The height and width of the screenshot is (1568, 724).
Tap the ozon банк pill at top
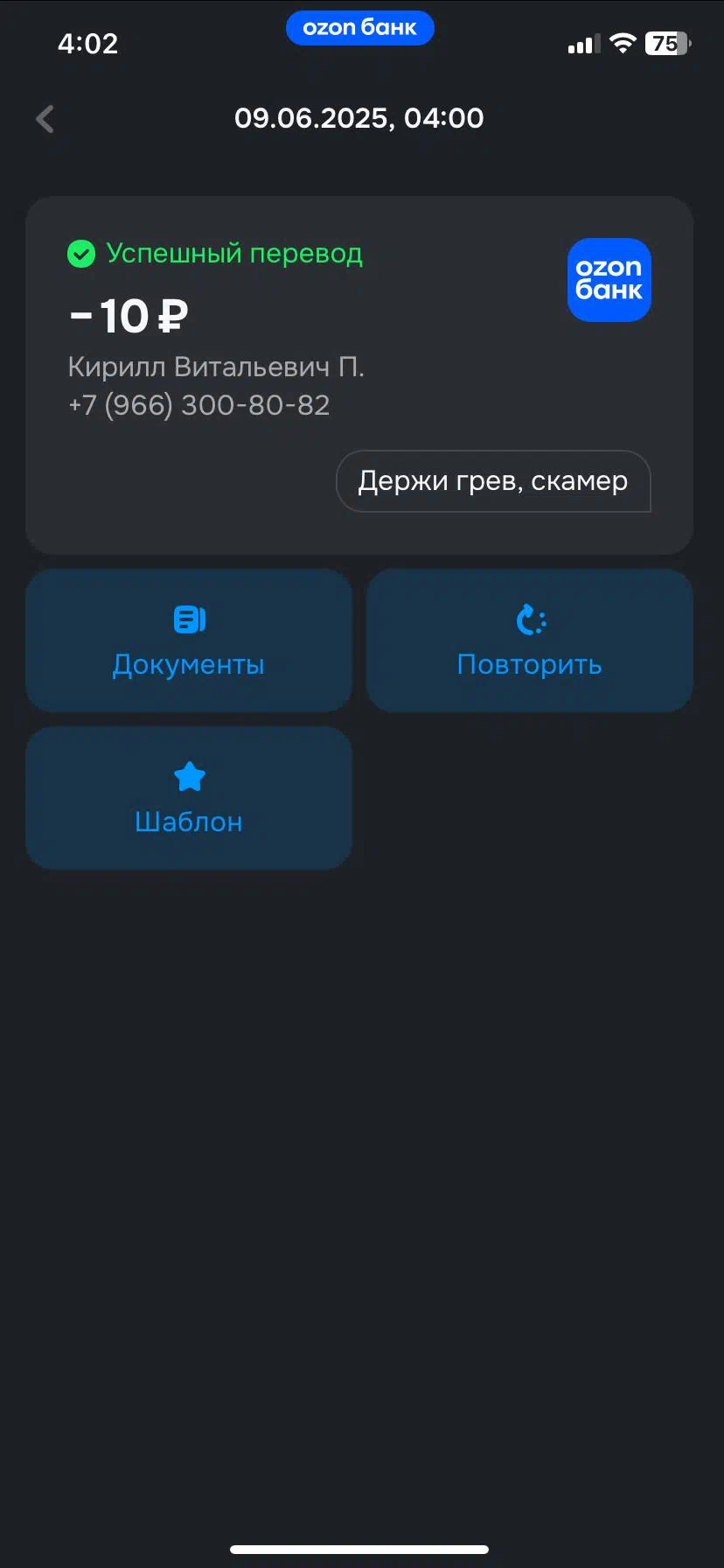pos(359,28)
